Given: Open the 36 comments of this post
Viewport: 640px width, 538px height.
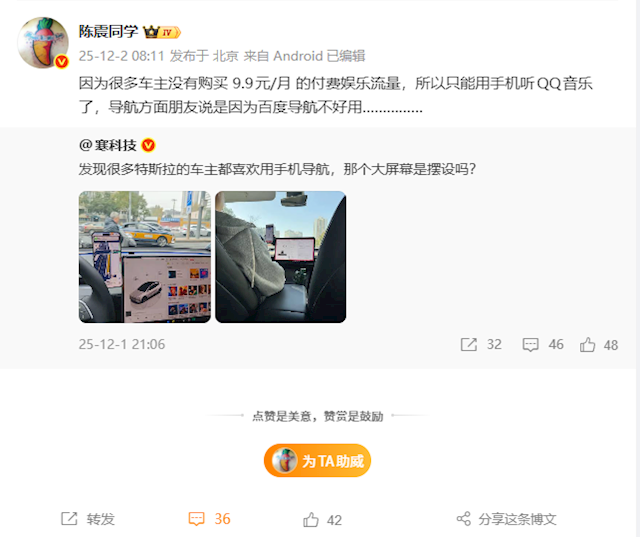Looking at the screenshot, I should 210,519.
